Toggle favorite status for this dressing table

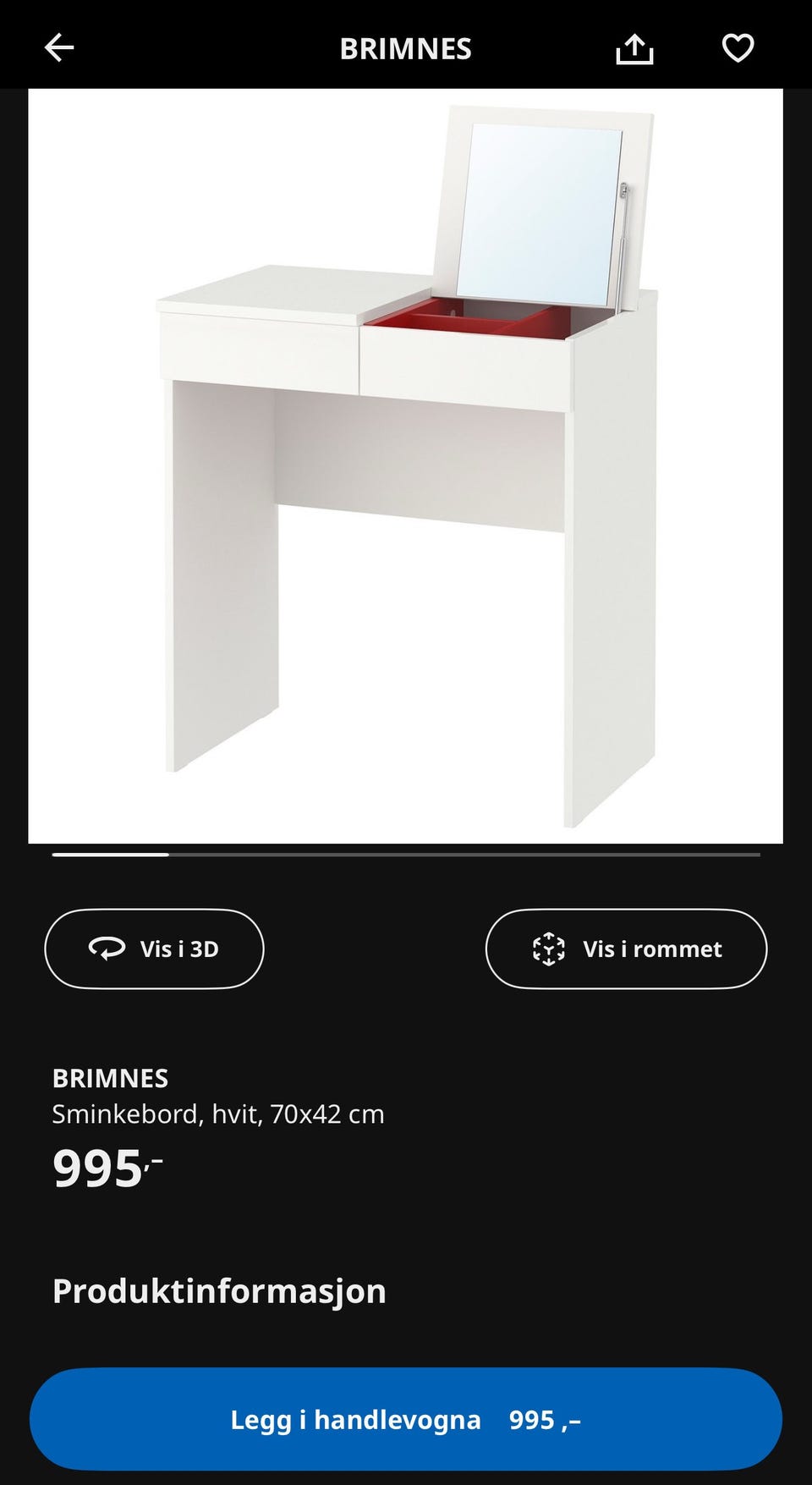point(737,48)
